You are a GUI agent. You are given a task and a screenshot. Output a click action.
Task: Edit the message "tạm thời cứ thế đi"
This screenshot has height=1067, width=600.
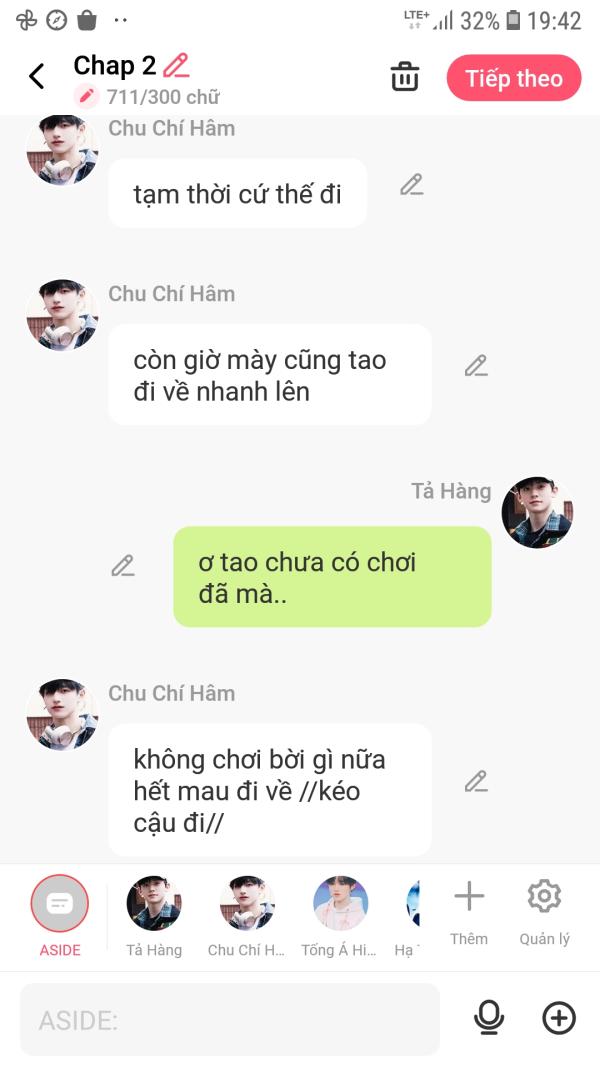tap(412, 184)
